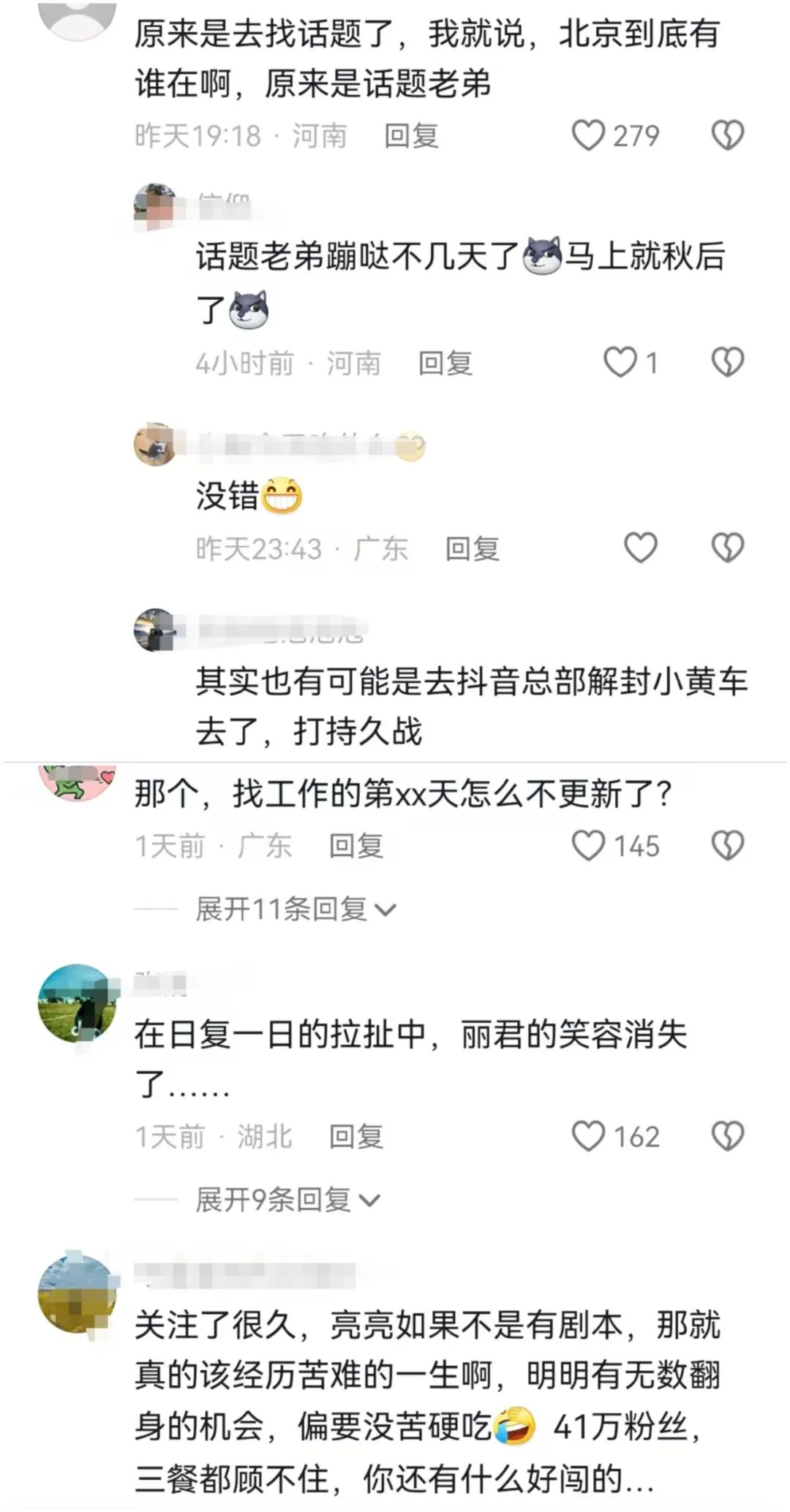Like the comment with 279 likes
The height and width of the screenshot is (1512, 790).
coord(589,136)
